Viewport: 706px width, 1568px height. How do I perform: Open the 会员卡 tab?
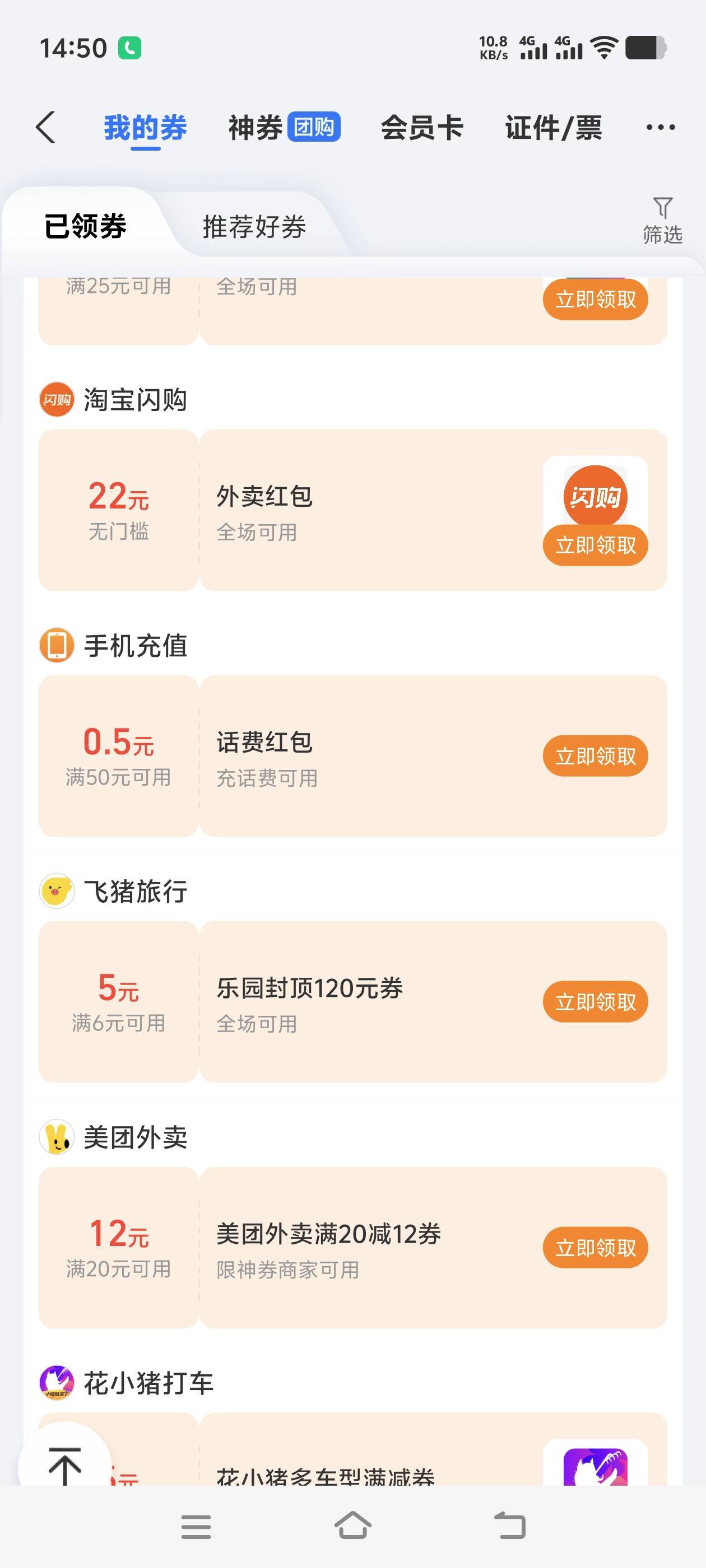[421, 127]
